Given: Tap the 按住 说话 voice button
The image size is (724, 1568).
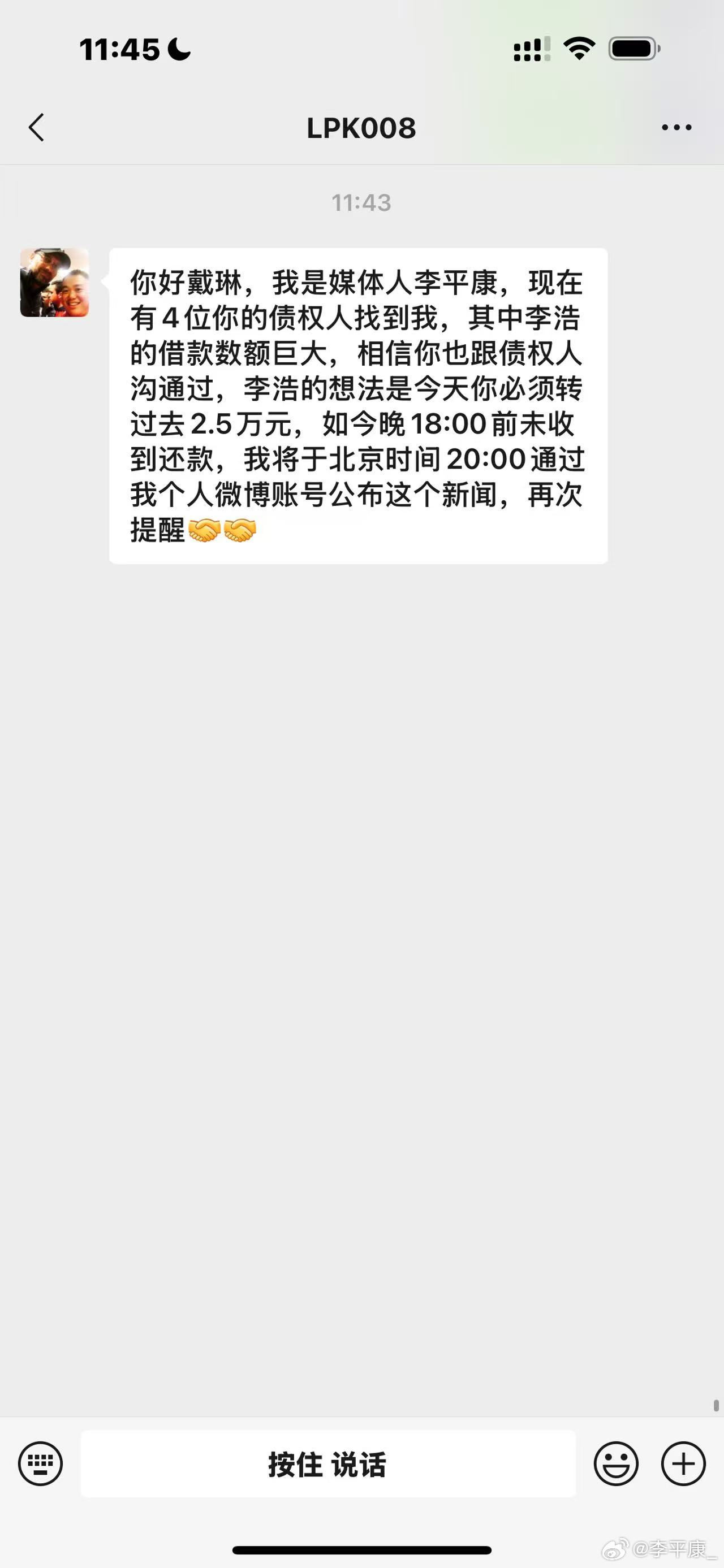Looking at the screenshot, I should (x=327, y=1464).
